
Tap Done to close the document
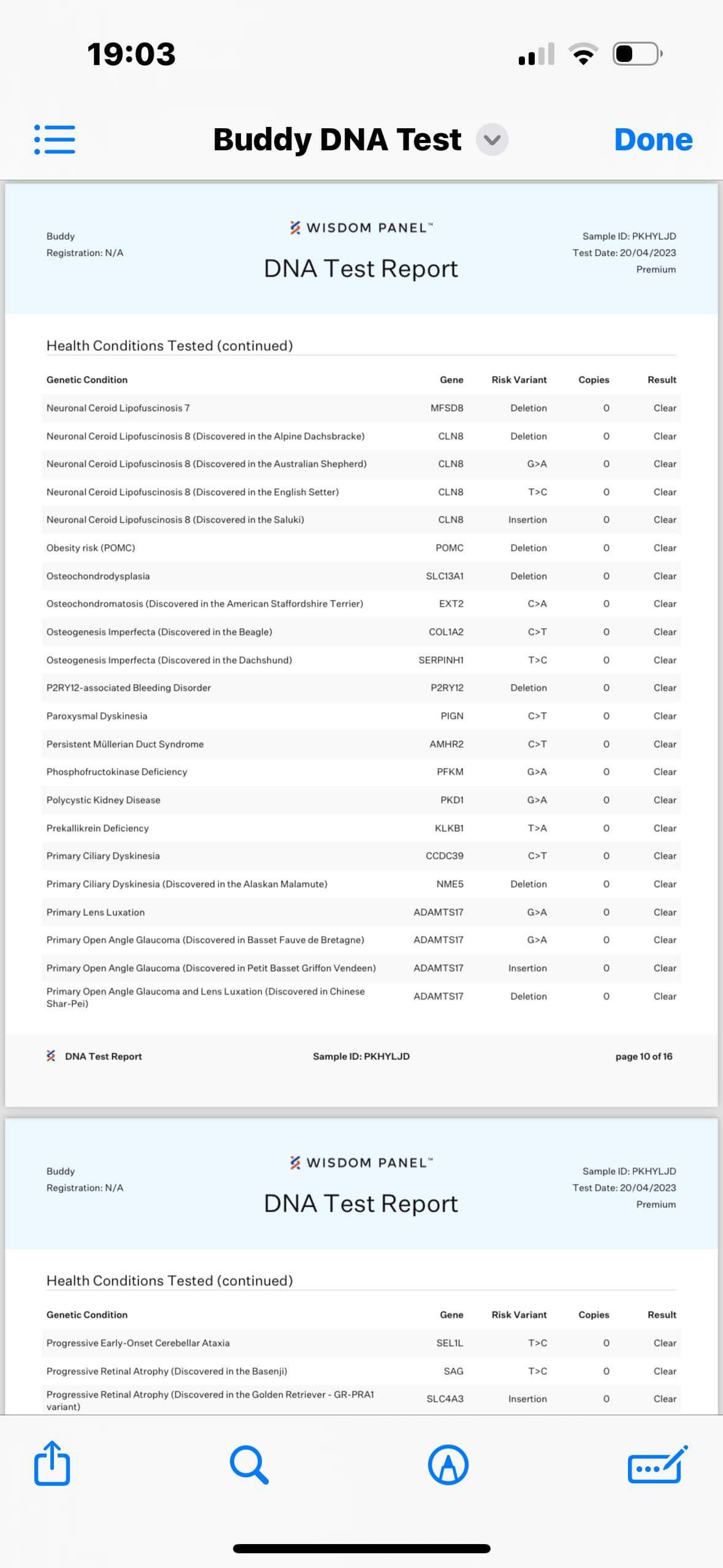653,140
